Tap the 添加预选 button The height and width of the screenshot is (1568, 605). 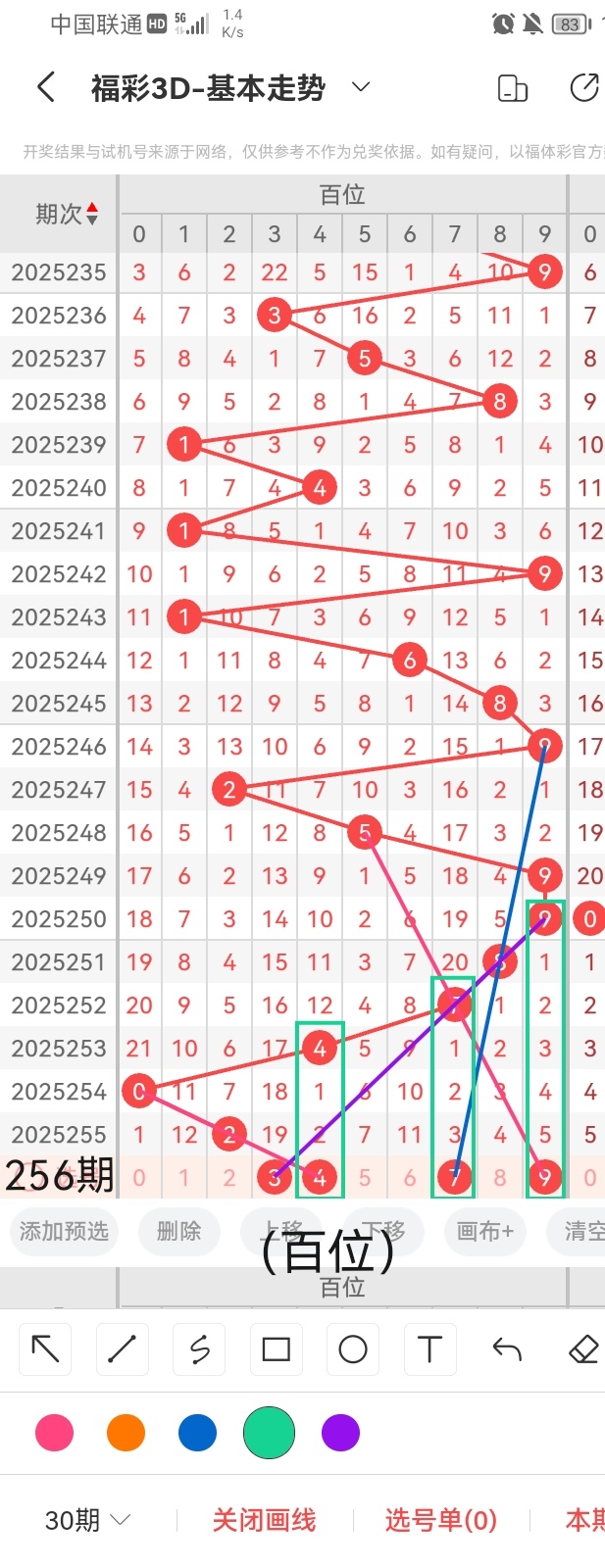click(x=64, y=1231)
